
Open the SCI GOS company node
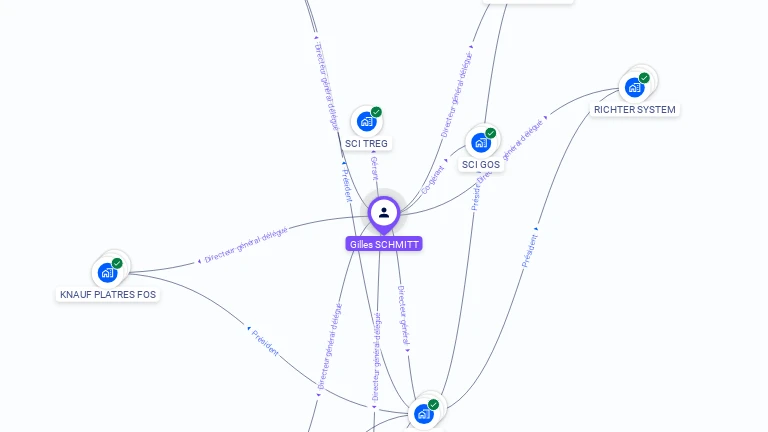(481, 142)
